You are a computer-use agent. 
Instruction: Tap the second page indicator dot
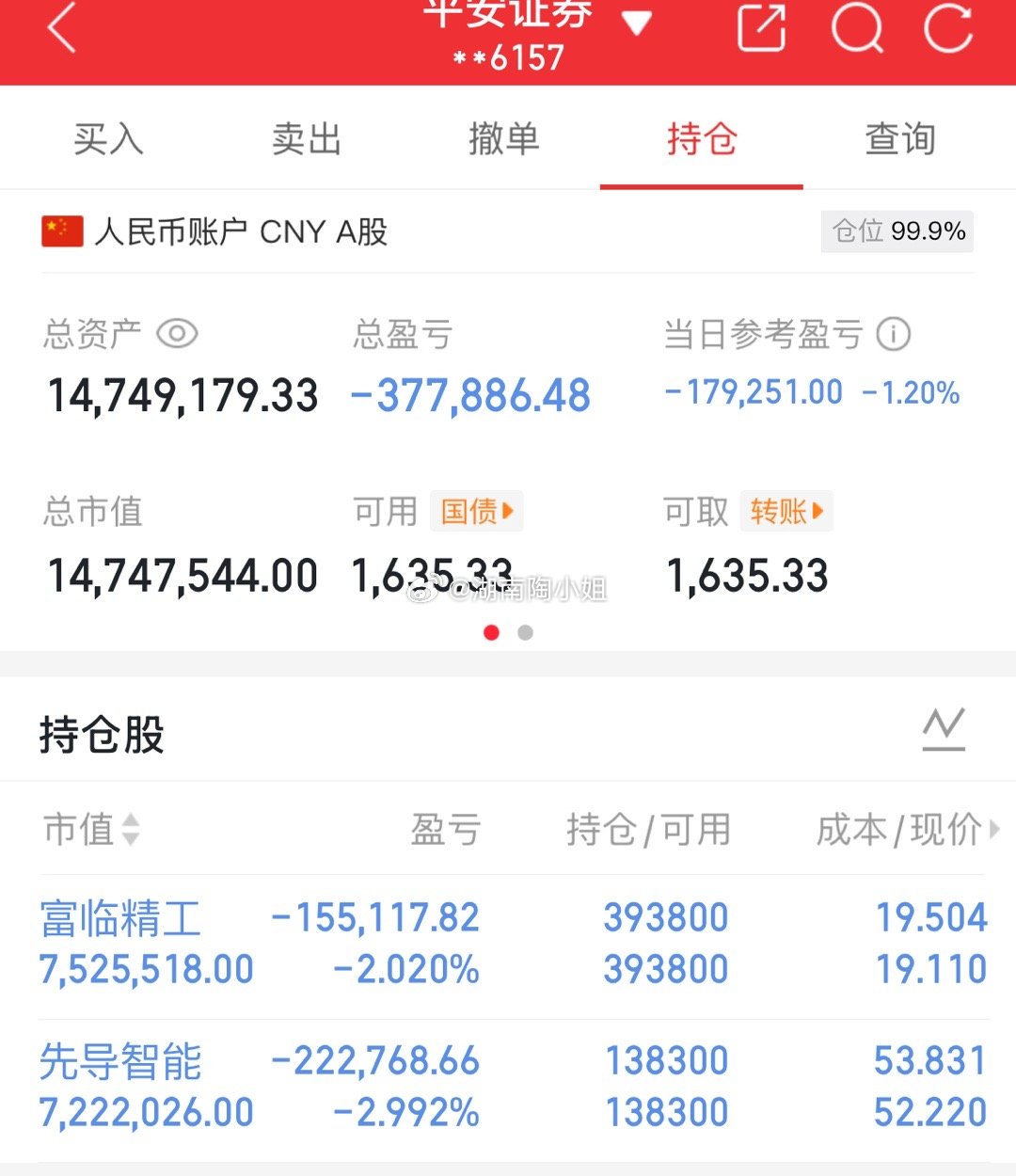tap(524, 633)
